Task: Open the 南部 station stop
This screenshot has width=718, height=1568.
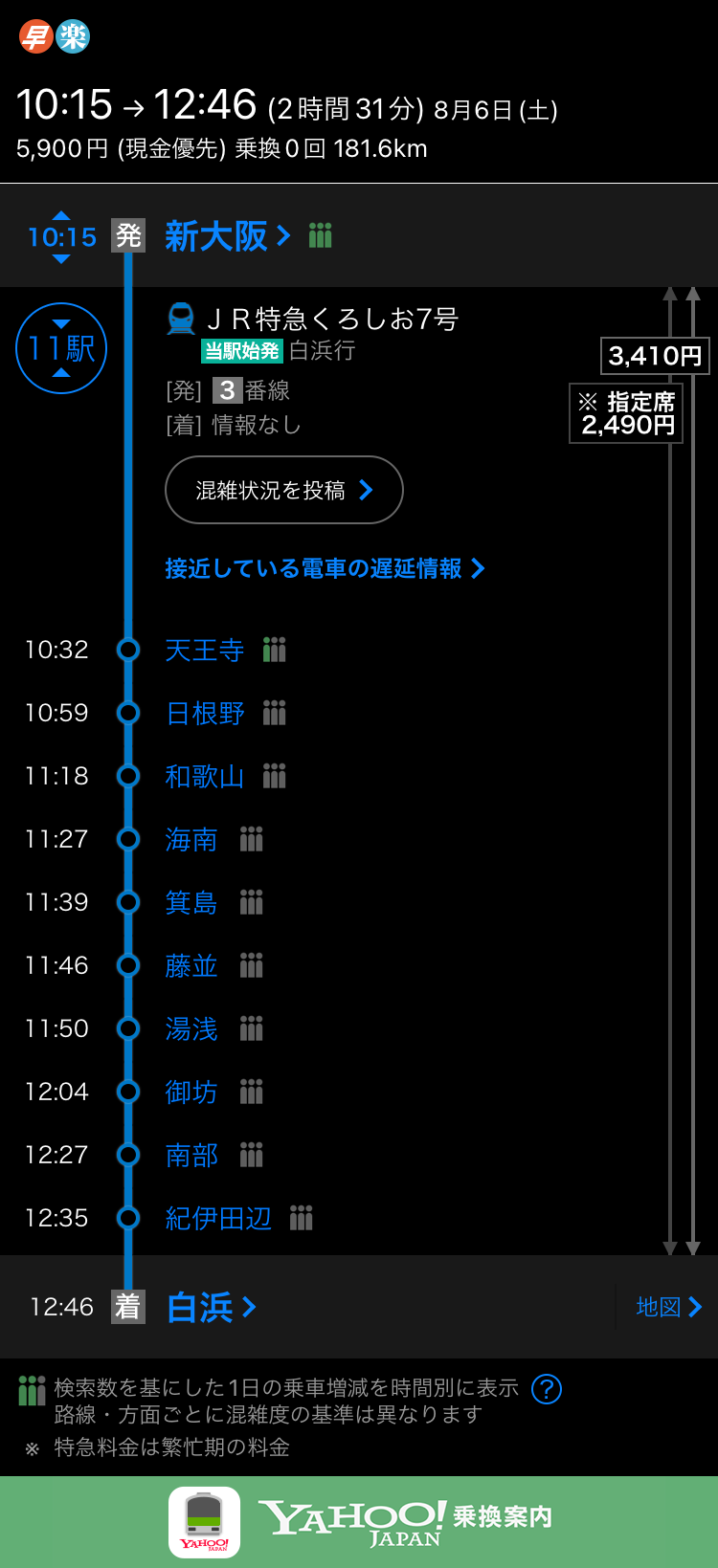Action: 191,1156
